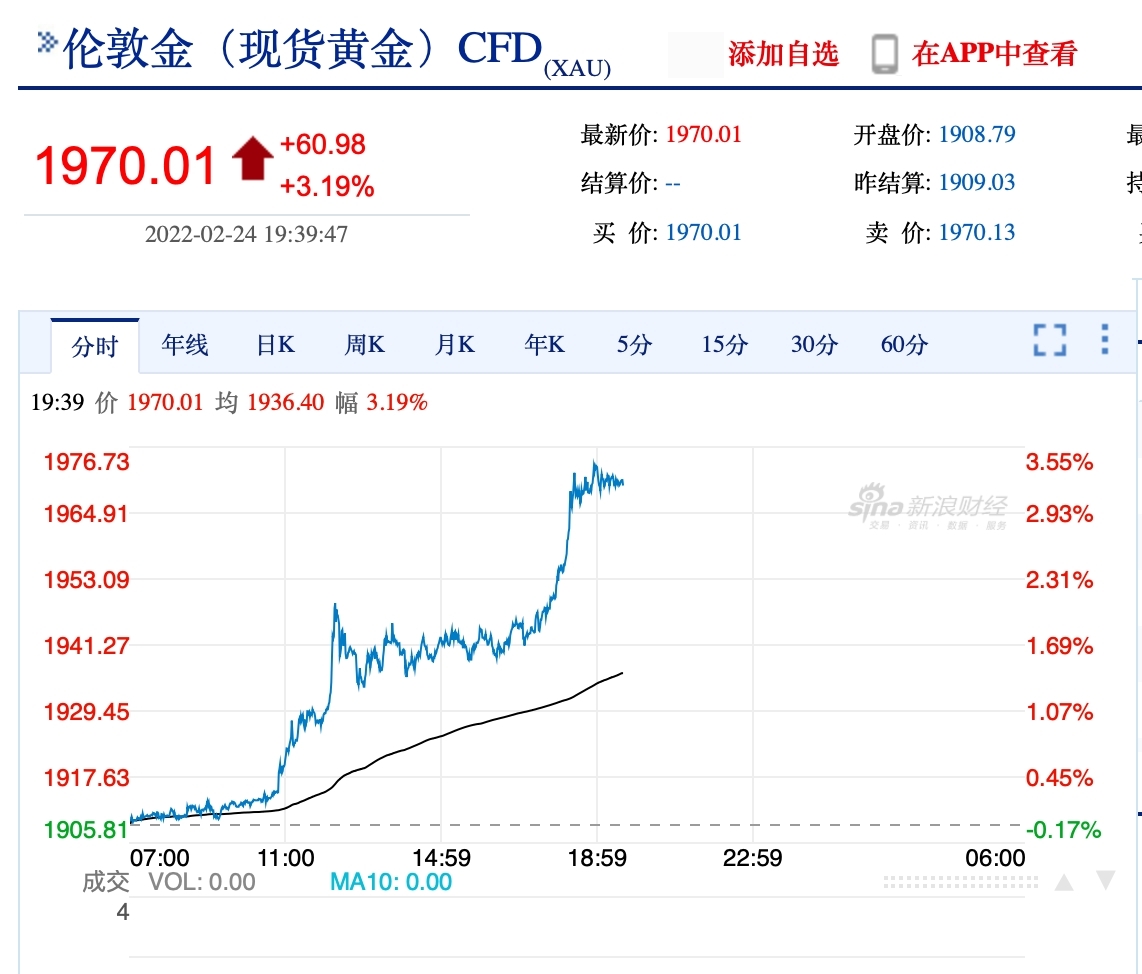
Task: Switch to 周K weekly chart
Action: tap(365, 345)
